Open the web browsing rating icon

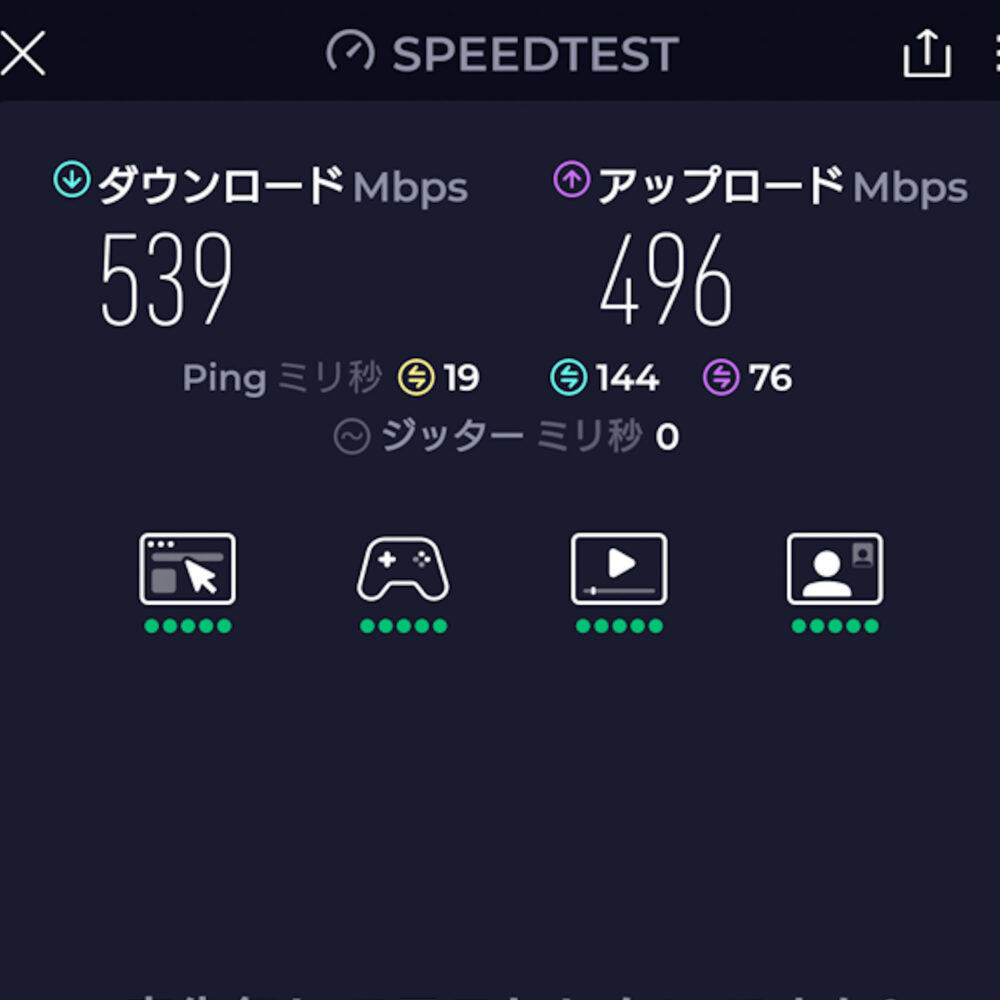pyautogui.click(x=187, y=569)
